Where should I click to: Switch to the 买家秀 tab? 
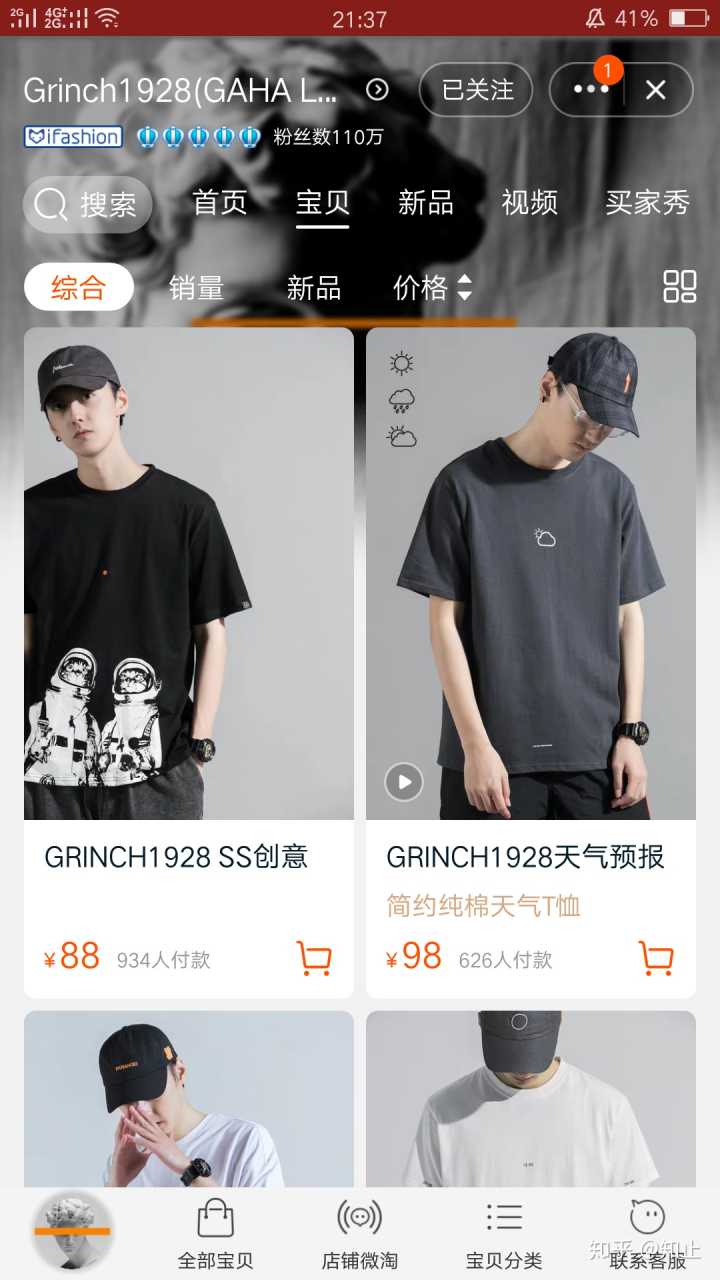647,203
